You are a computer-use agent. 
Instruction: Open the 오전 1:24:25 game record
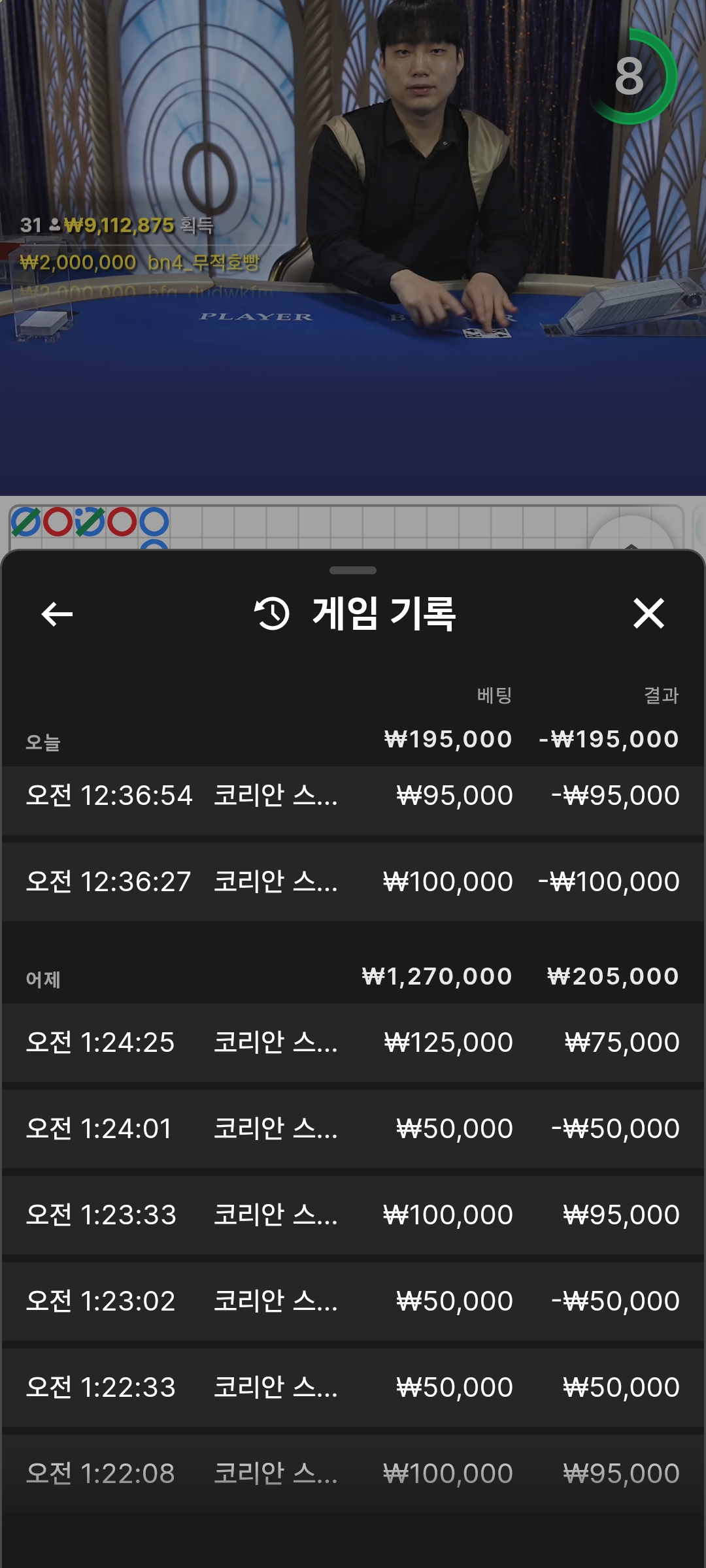[x=353, y=1043]
